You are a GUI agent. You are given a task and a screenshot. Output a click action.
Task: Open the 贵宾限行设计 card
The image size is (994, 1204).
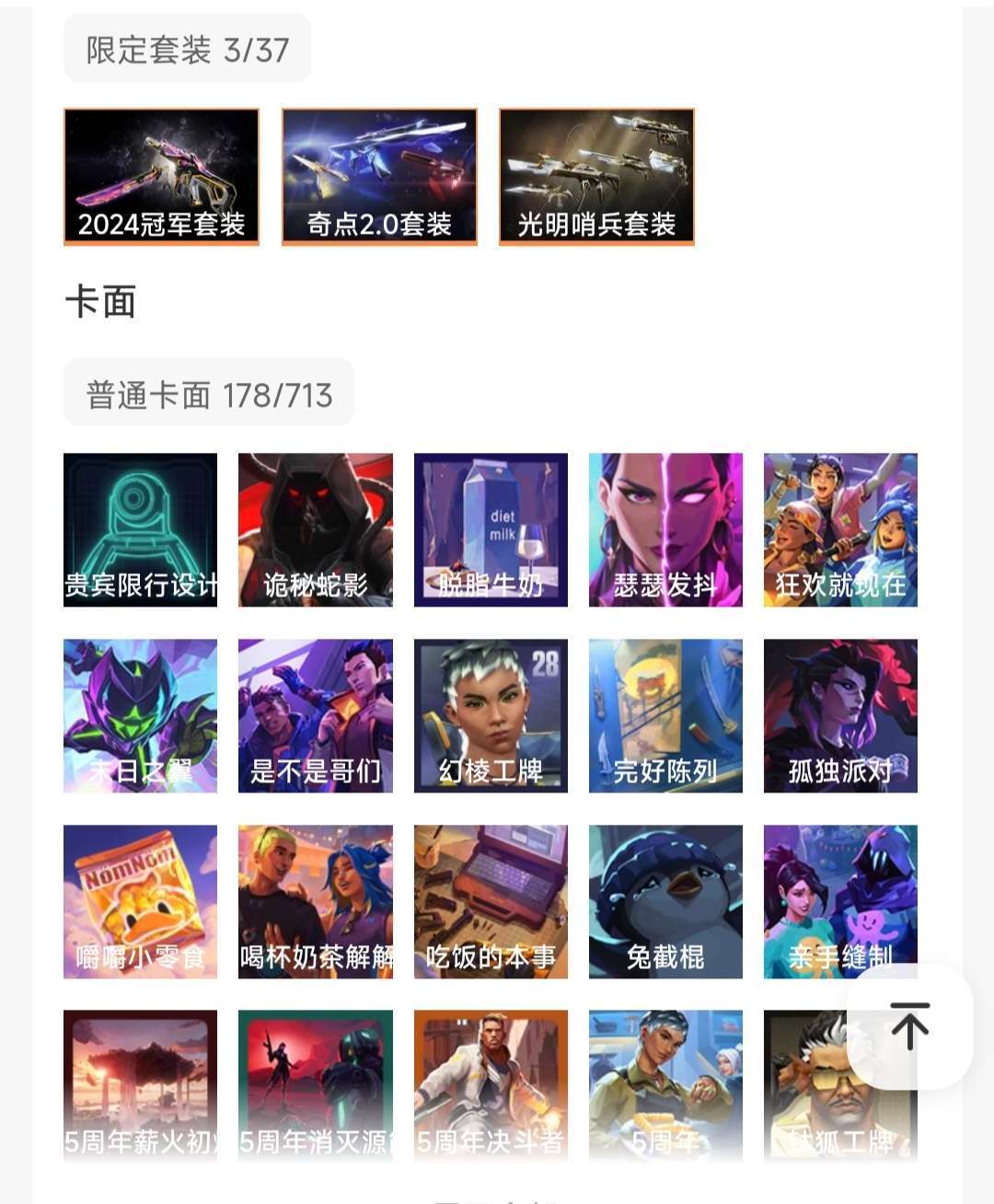click(x=140, y=529)
